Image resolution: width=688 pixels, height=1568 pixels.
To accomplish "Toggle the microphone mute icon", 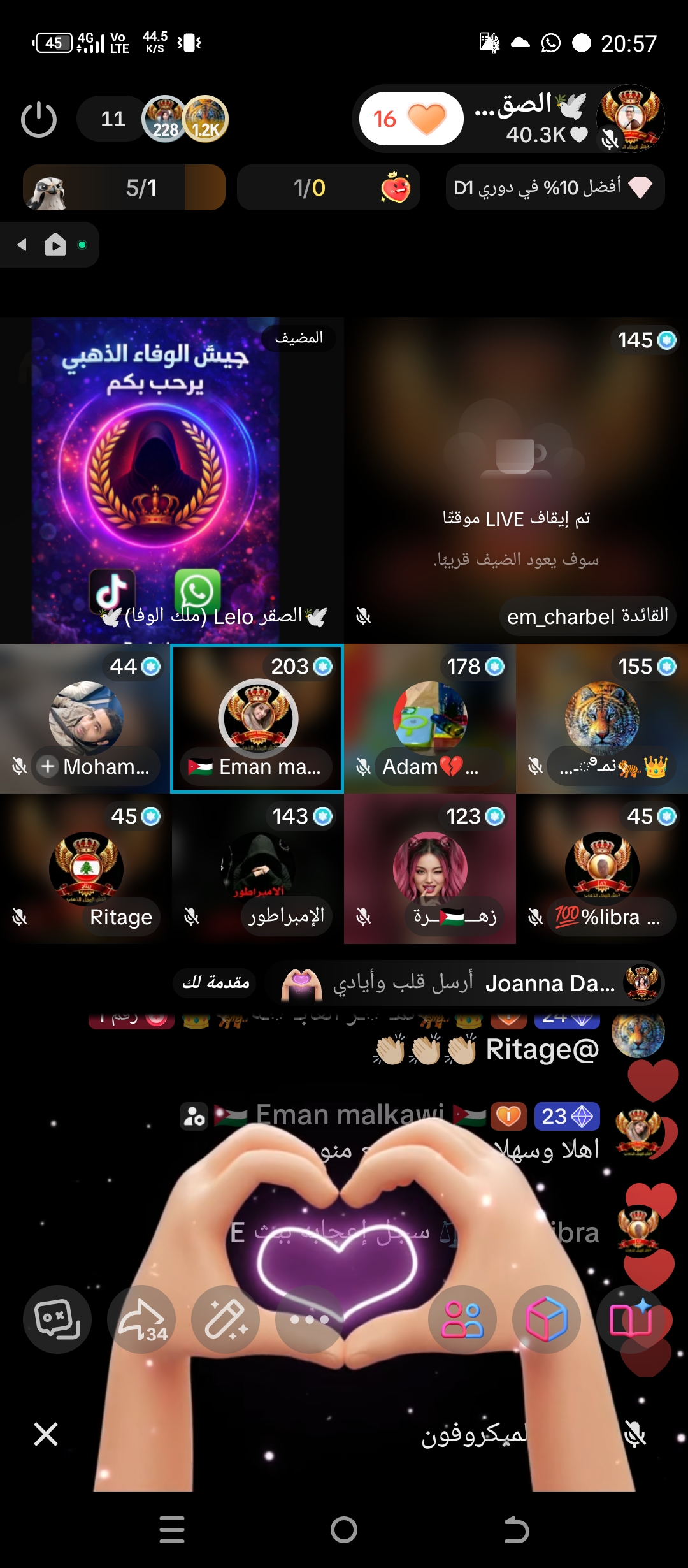I will click(x=634, y=1434).
